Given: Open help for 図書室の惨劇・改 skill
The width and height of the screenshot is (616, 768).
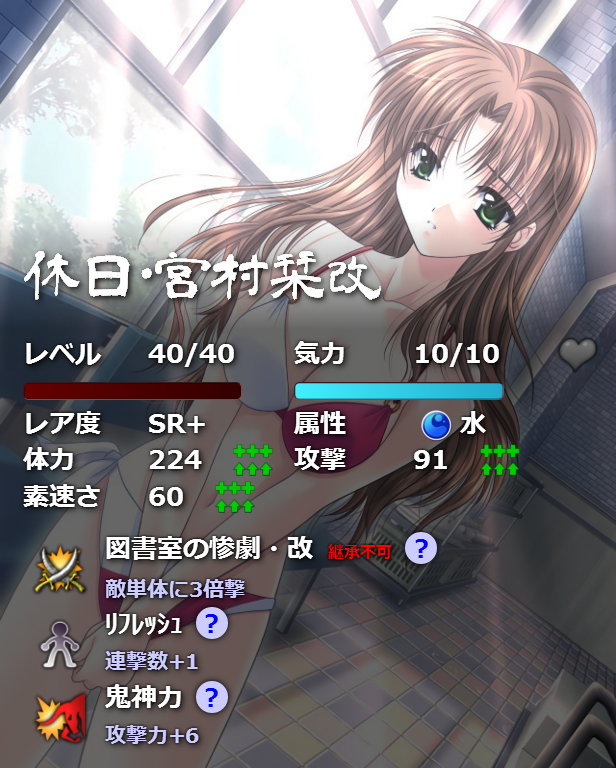Looking at the screenshot, I should [x=421, y=548].
